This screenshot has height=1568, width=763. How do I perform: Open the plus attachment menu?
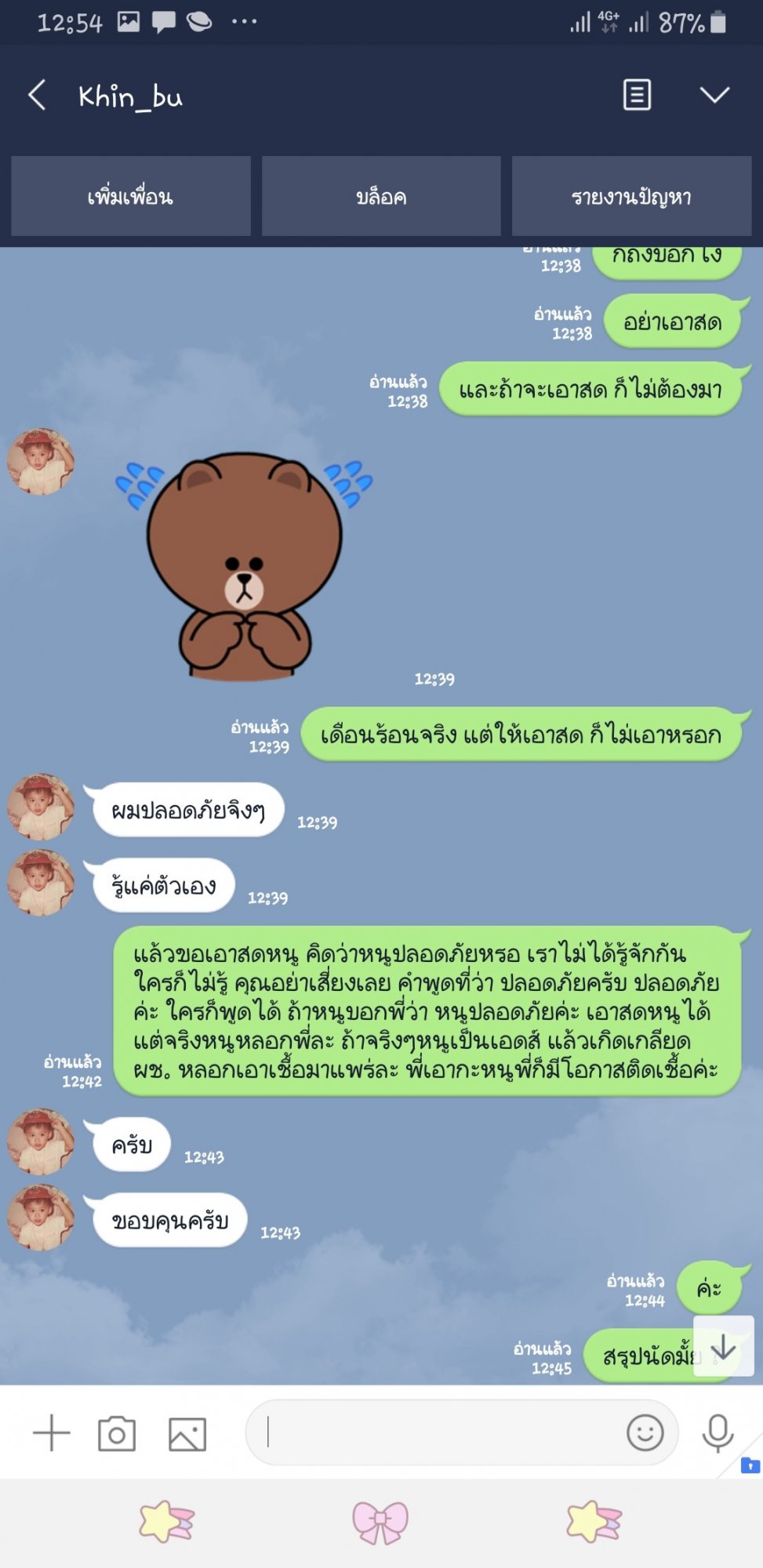pos(52,1432)
